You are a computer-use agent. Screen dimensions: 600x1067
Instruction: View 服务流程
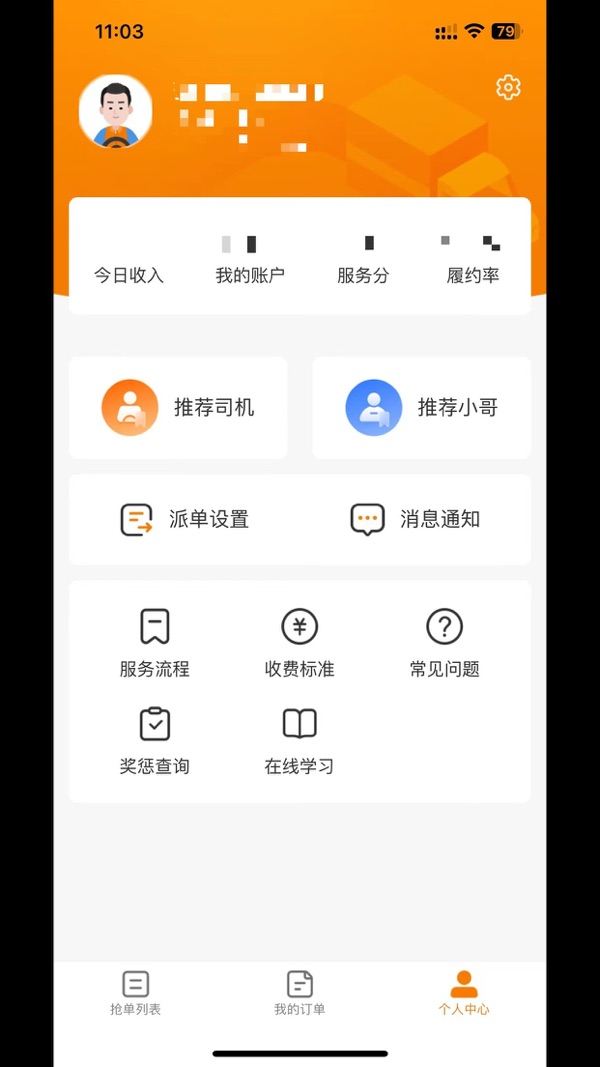155,642
